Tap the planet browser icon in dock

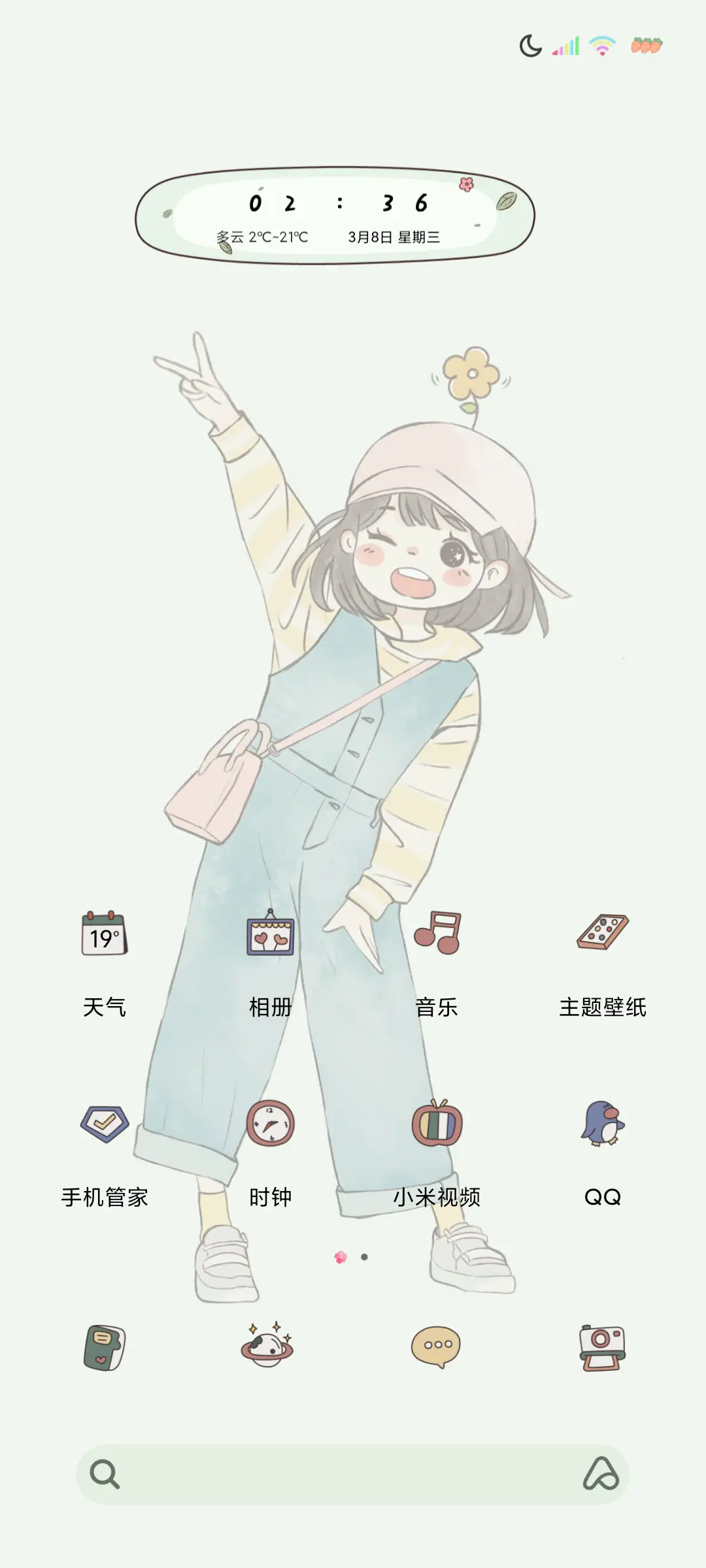[x=268, y=1349]
